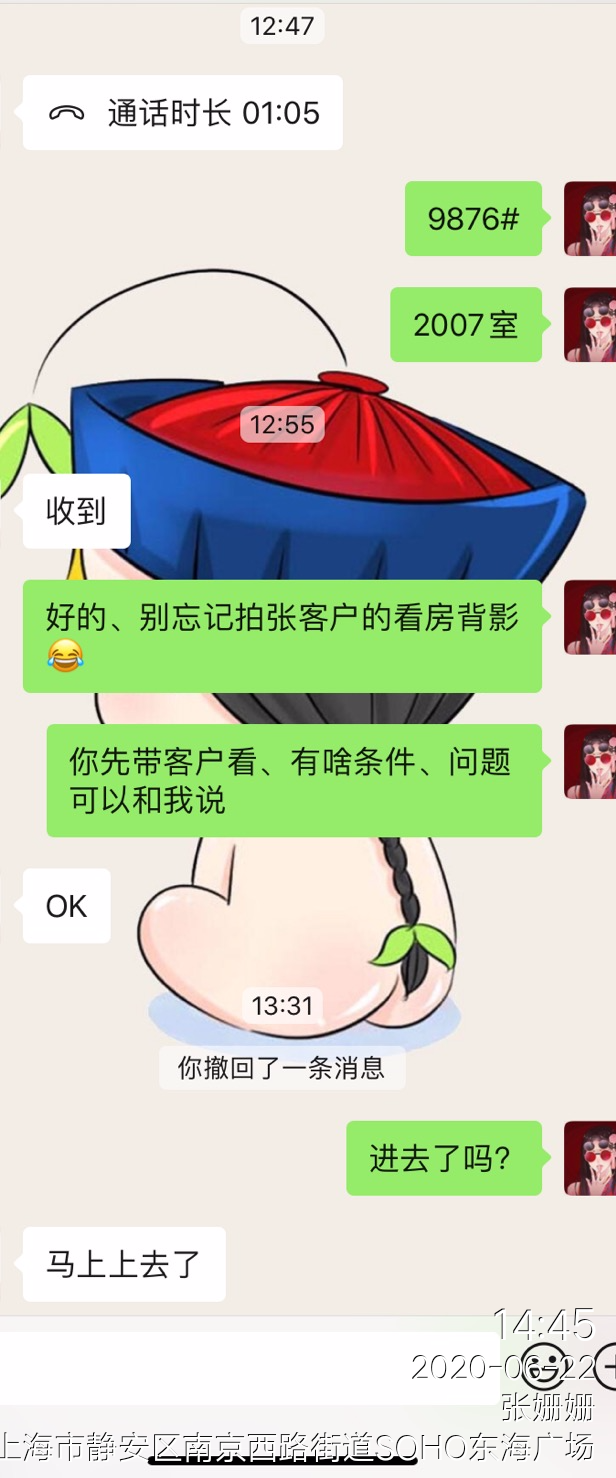
Task: Open sender avatar beside 进去了吗? message
Action: click(590, 1158)
